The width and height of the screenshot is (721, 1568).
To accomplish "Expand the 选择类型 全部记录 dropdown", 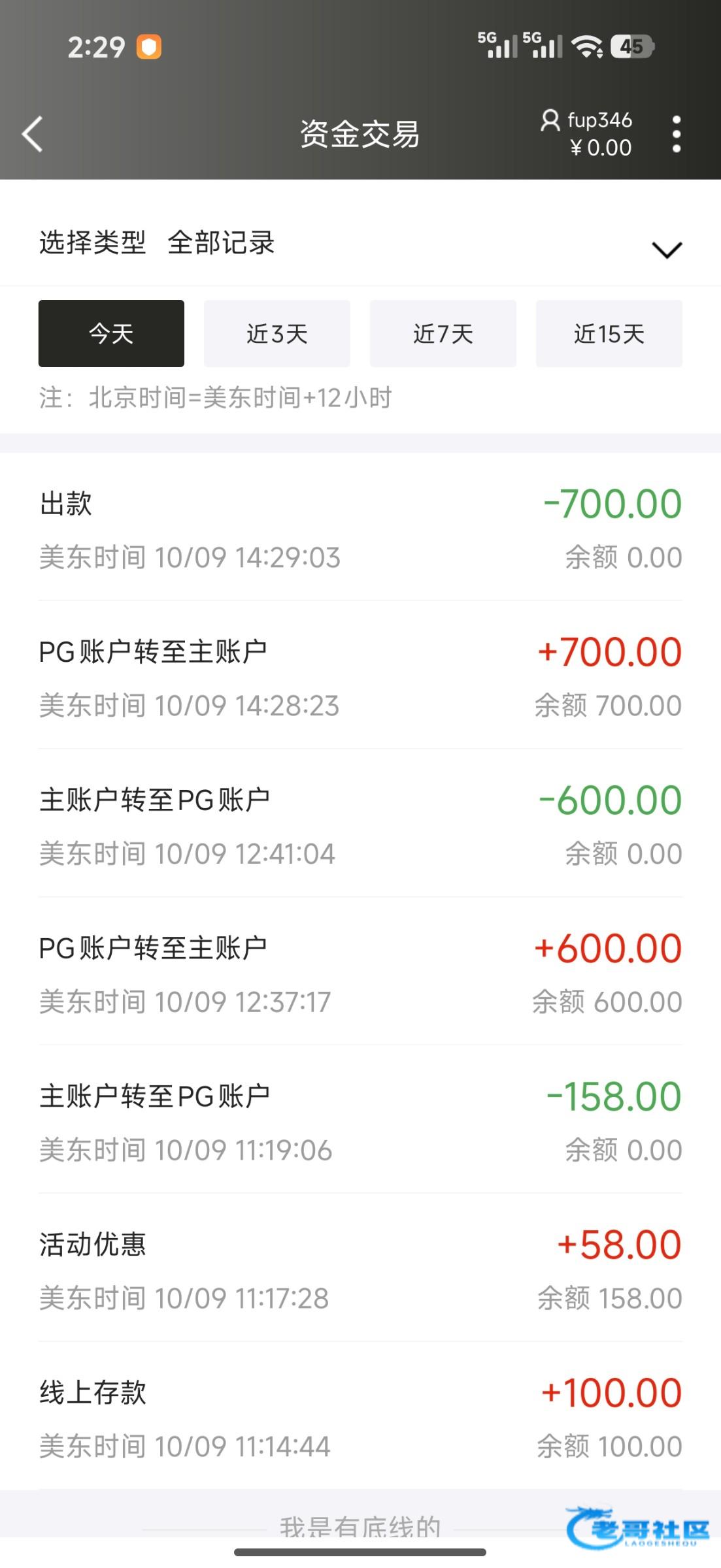I will pyautogui.click(x=666, y=248).
